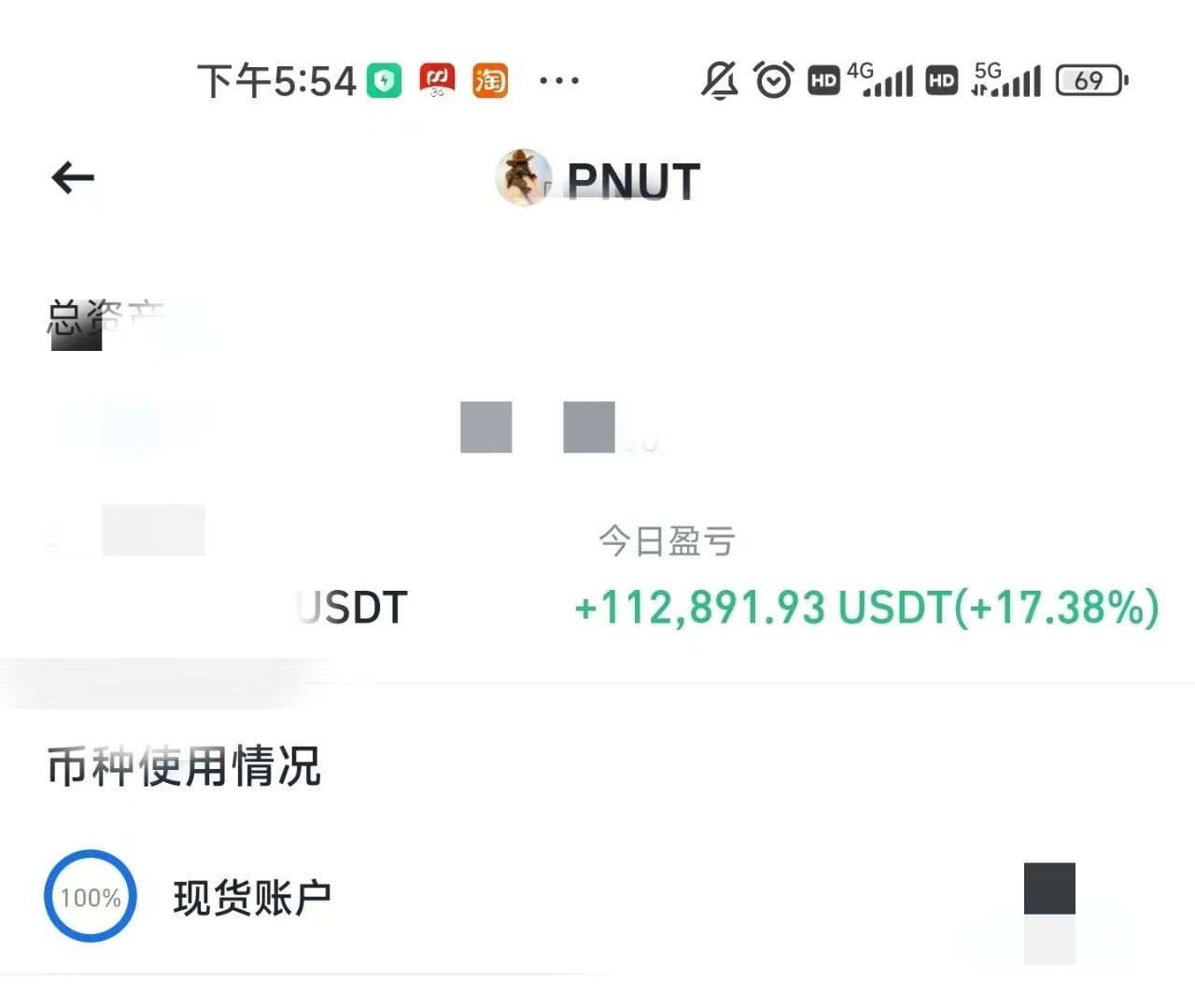This screenshot has width=1195, height=1008.
Task: Open the 现货账户 spot account row
Action: (252, 898)
